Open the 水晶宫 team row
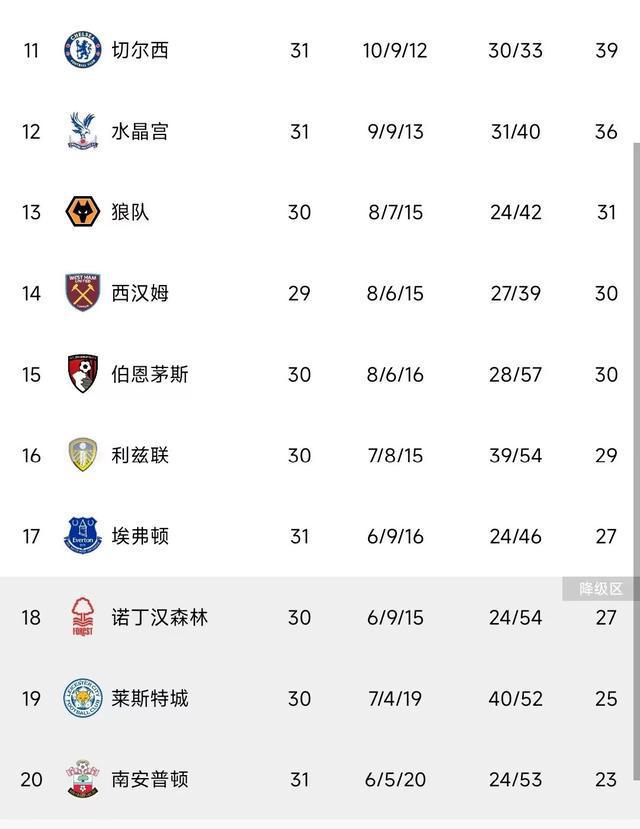640x829 pixels. pos(140,131)
